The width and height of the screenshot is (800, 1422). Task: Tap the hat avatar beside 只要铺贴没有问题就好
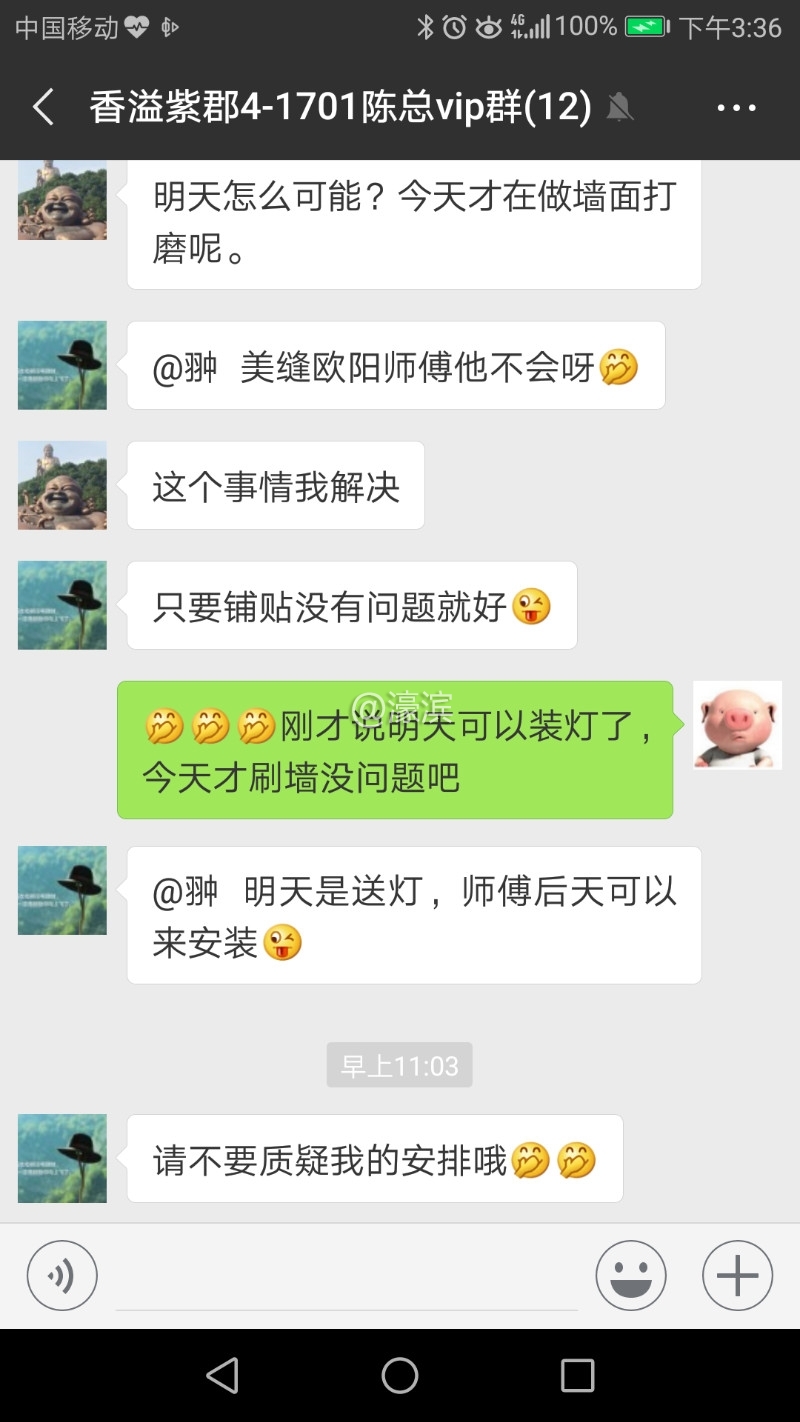(62, 605)
